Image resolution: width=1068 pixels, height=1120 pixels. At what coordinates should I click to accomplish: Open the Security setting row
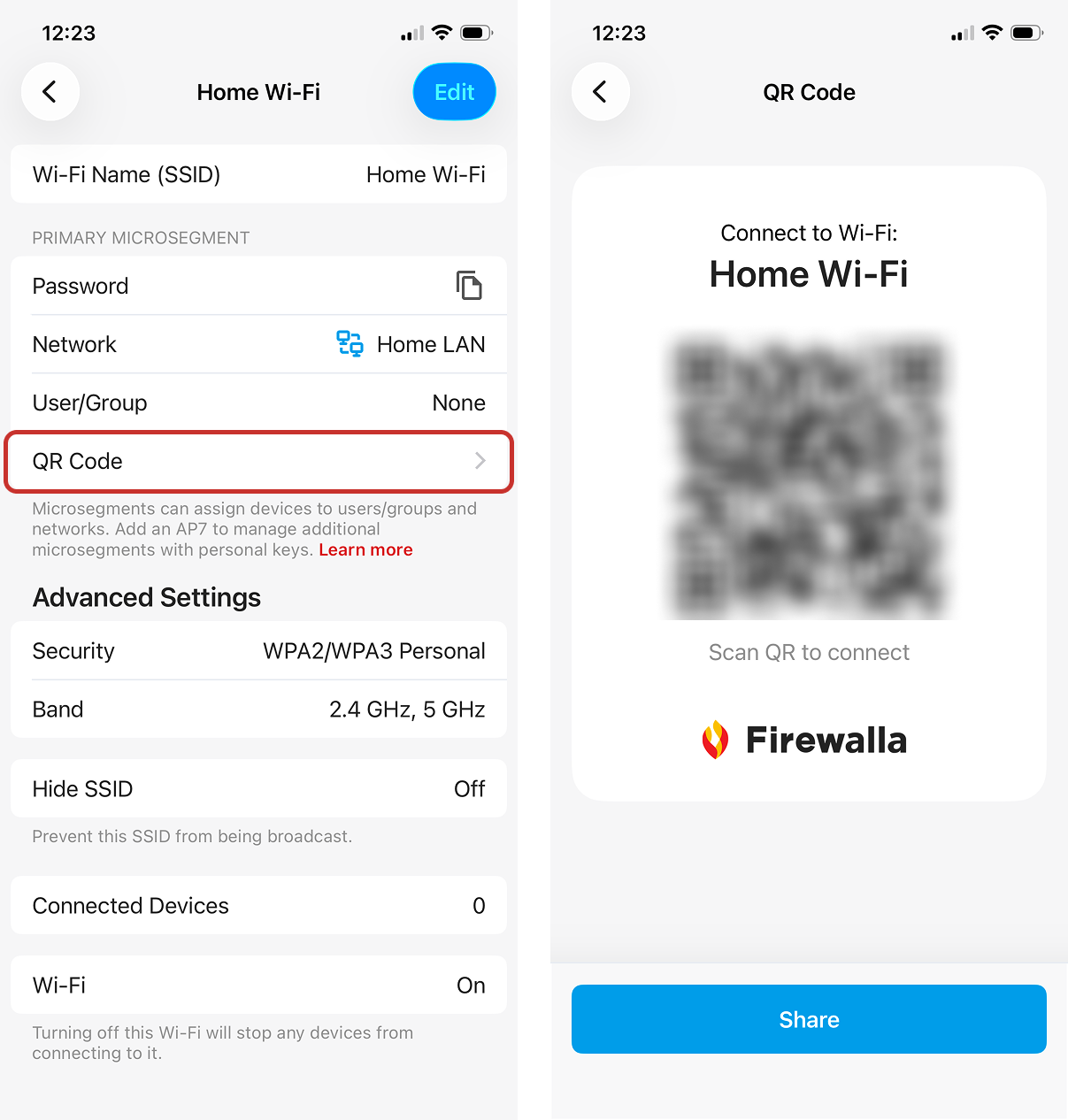pos(258,651)
